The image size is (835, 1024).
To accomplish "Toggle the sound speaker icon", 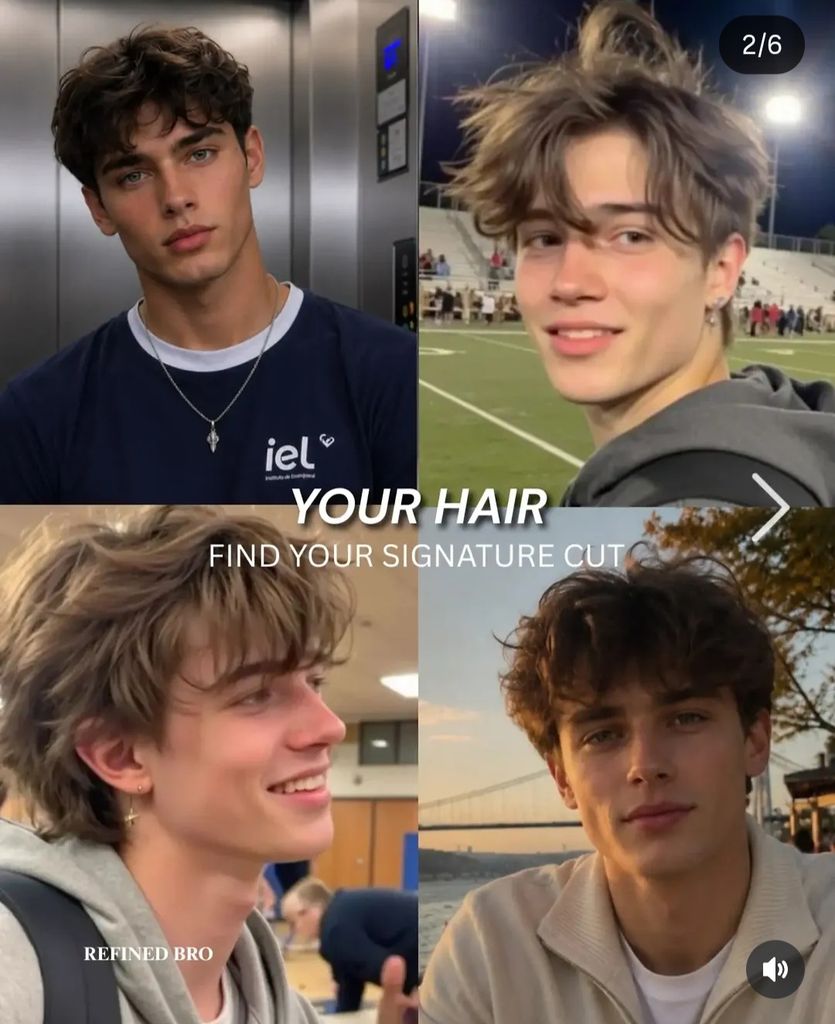I will click(775, 970).
